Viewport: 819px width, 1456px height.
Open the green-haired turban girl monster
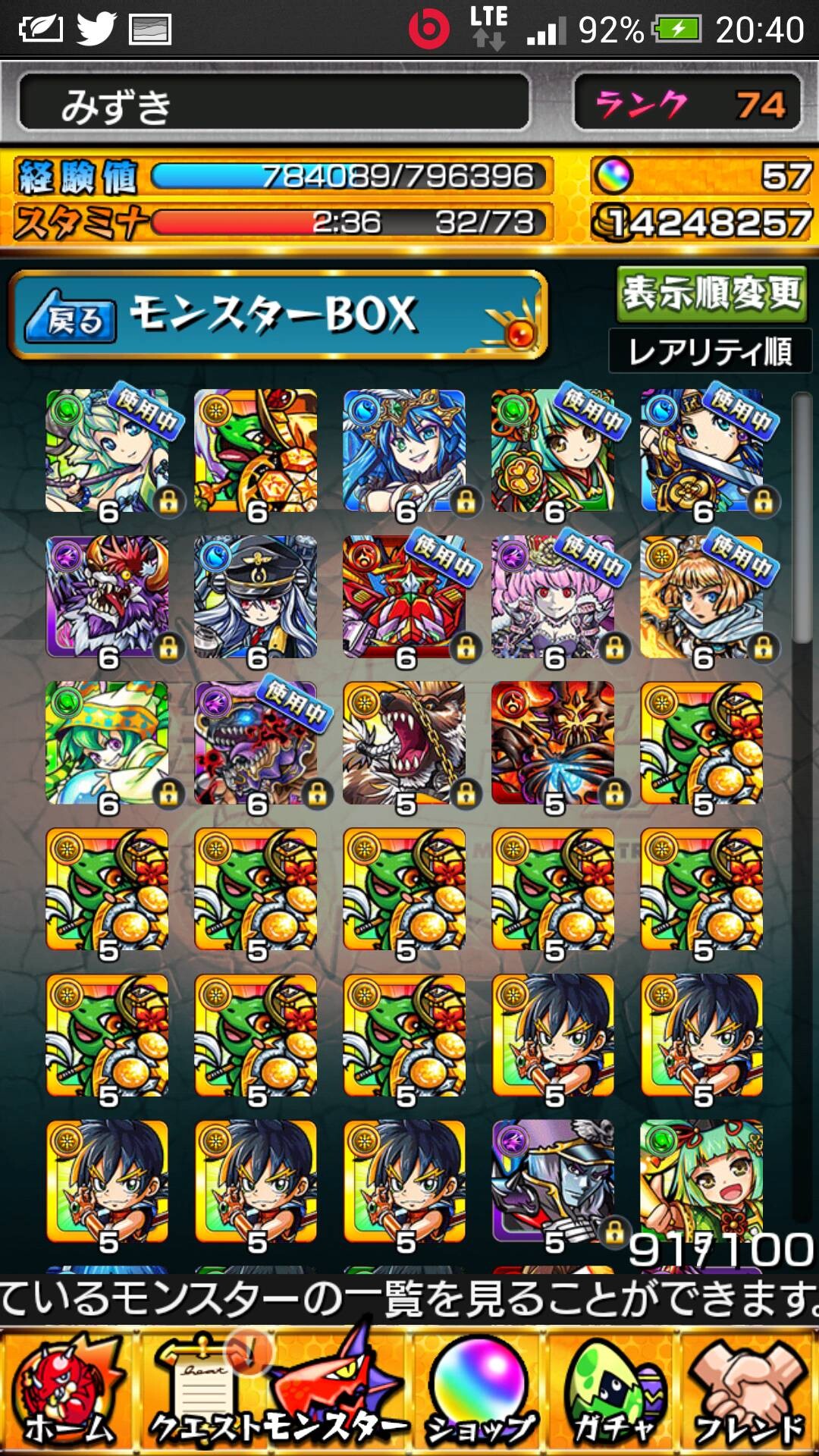(107, 743)
